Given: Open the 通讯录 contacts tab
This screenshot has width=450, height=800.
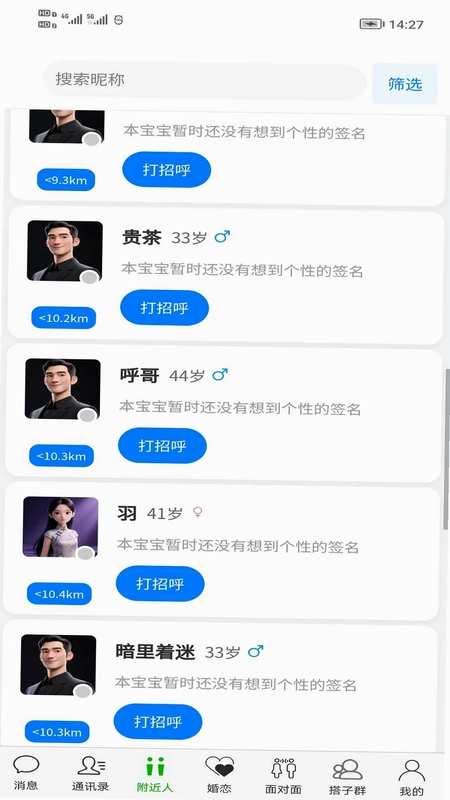Looking at the screenshot, I should pyautogui.click(x=90, y=773).
